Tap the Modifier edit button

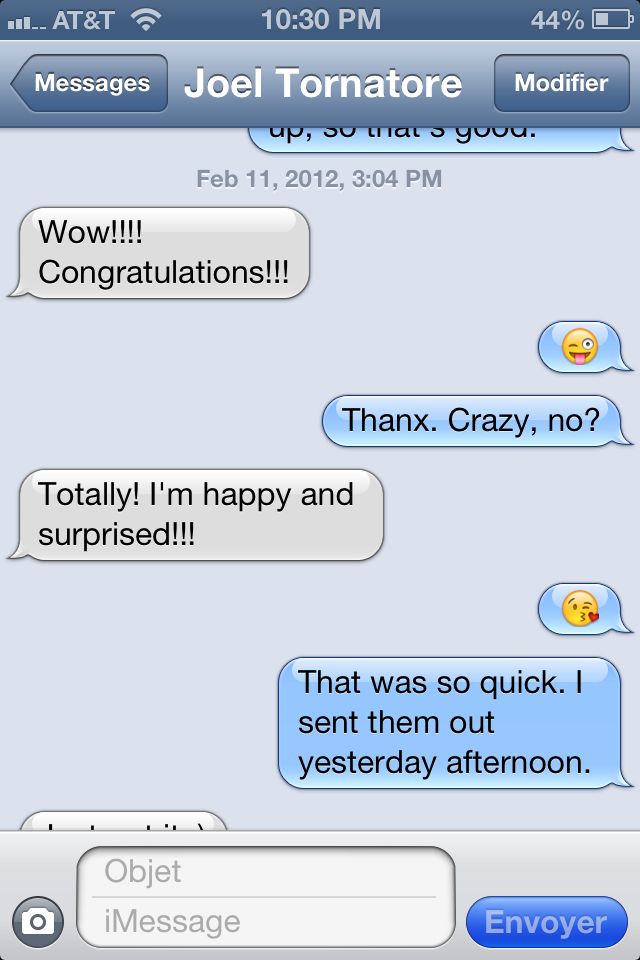point(561,84)
